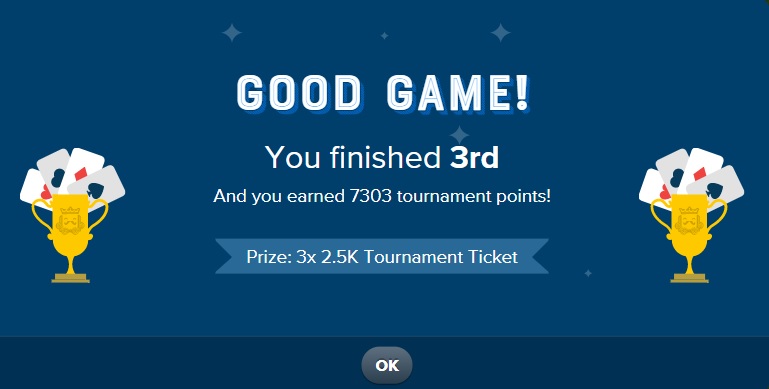This screenshot has width=769, height=389.
Task: Dismiss the results with OK button
Action: 387,365
